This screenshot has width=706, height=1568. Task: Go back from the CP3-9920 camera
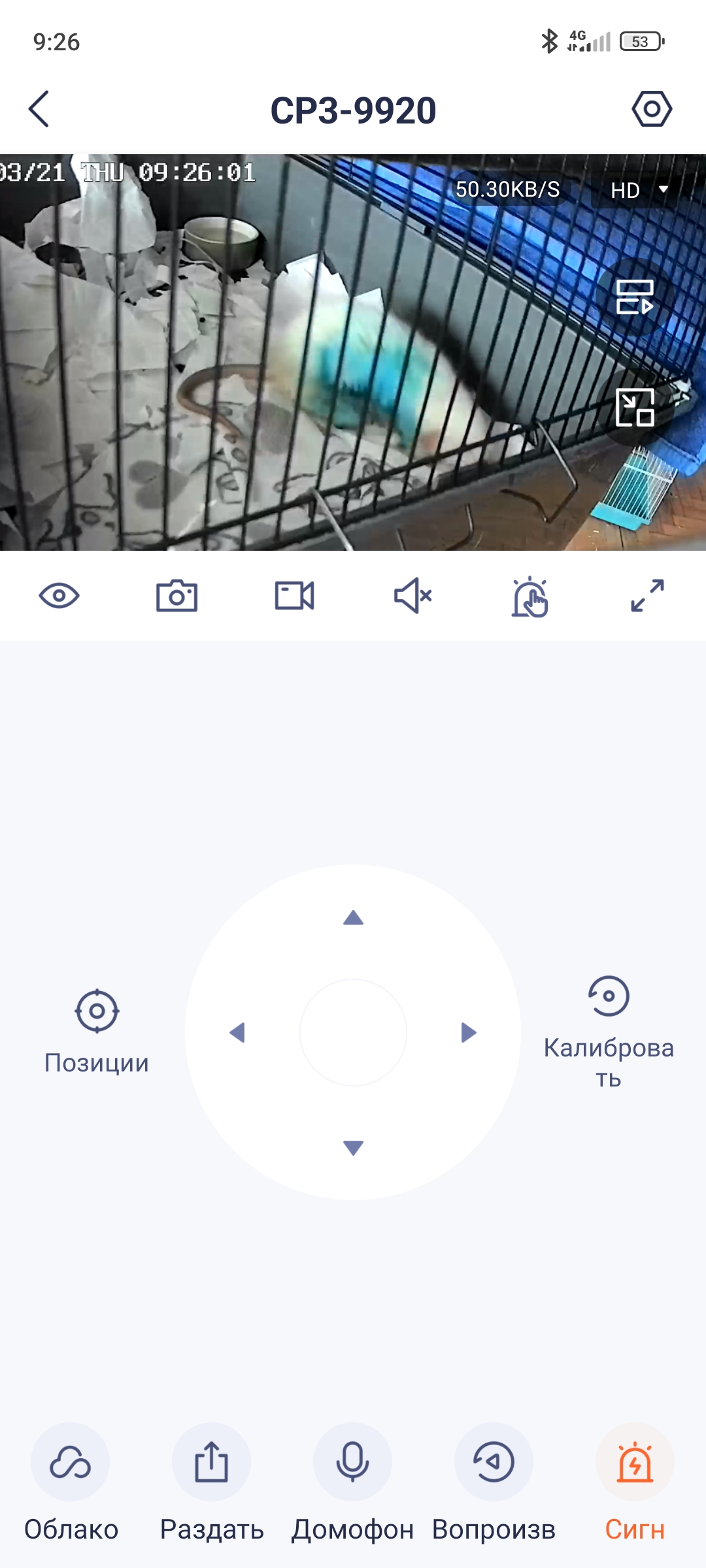[x=39, y=109]
